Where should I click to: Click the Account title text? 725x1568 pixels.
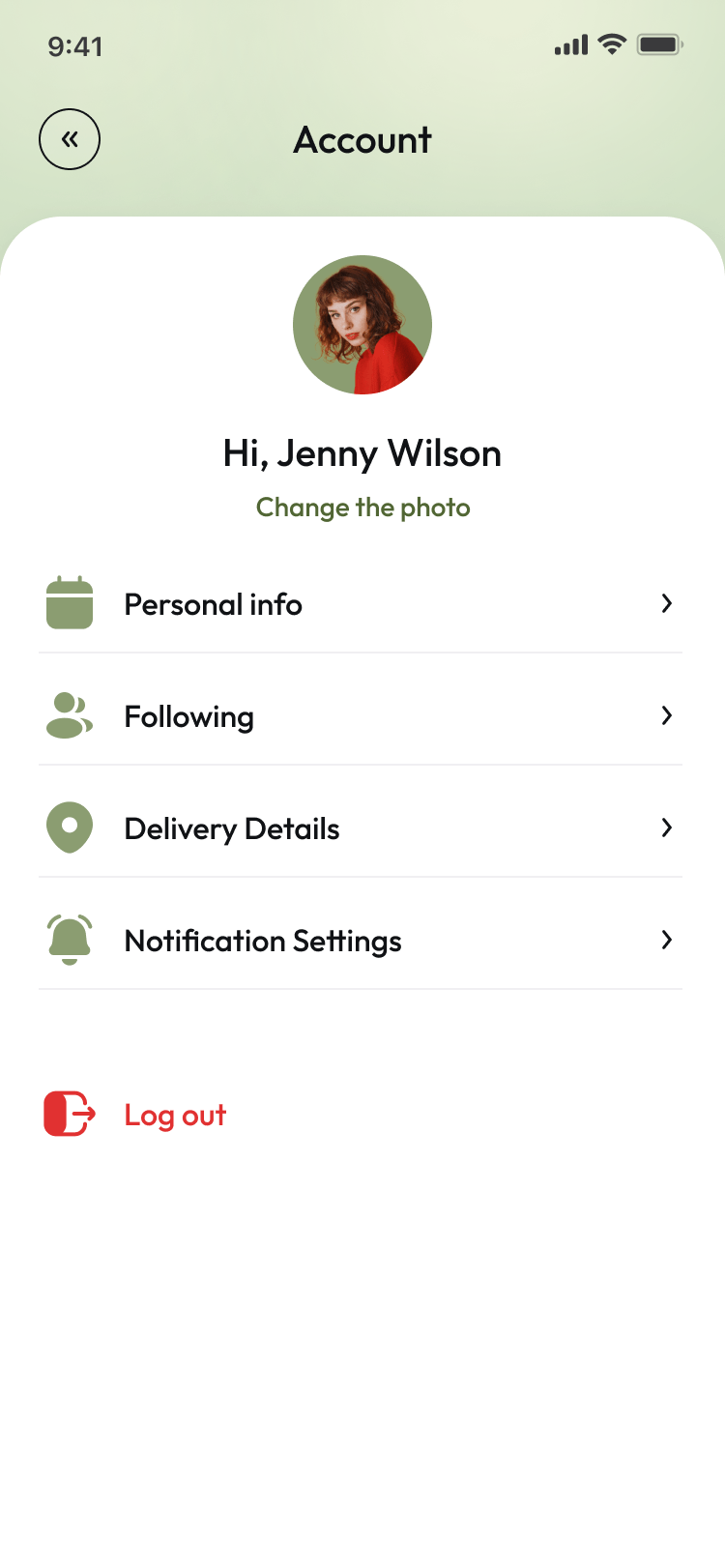362,140
